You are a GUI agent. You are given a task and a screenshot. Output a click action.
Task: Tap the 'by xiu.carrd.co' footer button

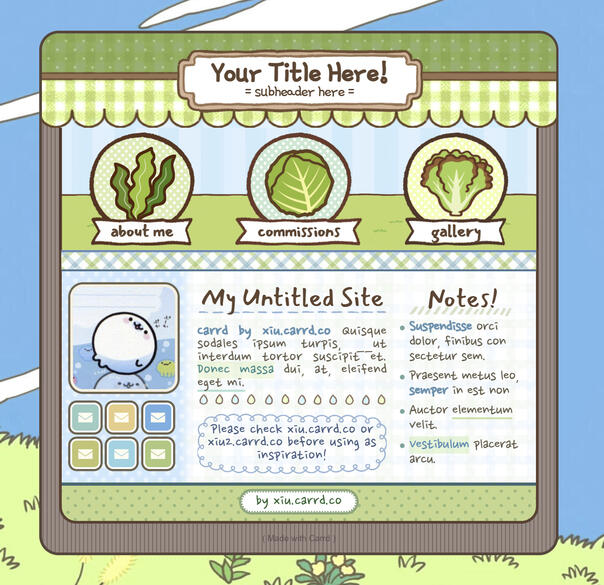pos(298,500)
